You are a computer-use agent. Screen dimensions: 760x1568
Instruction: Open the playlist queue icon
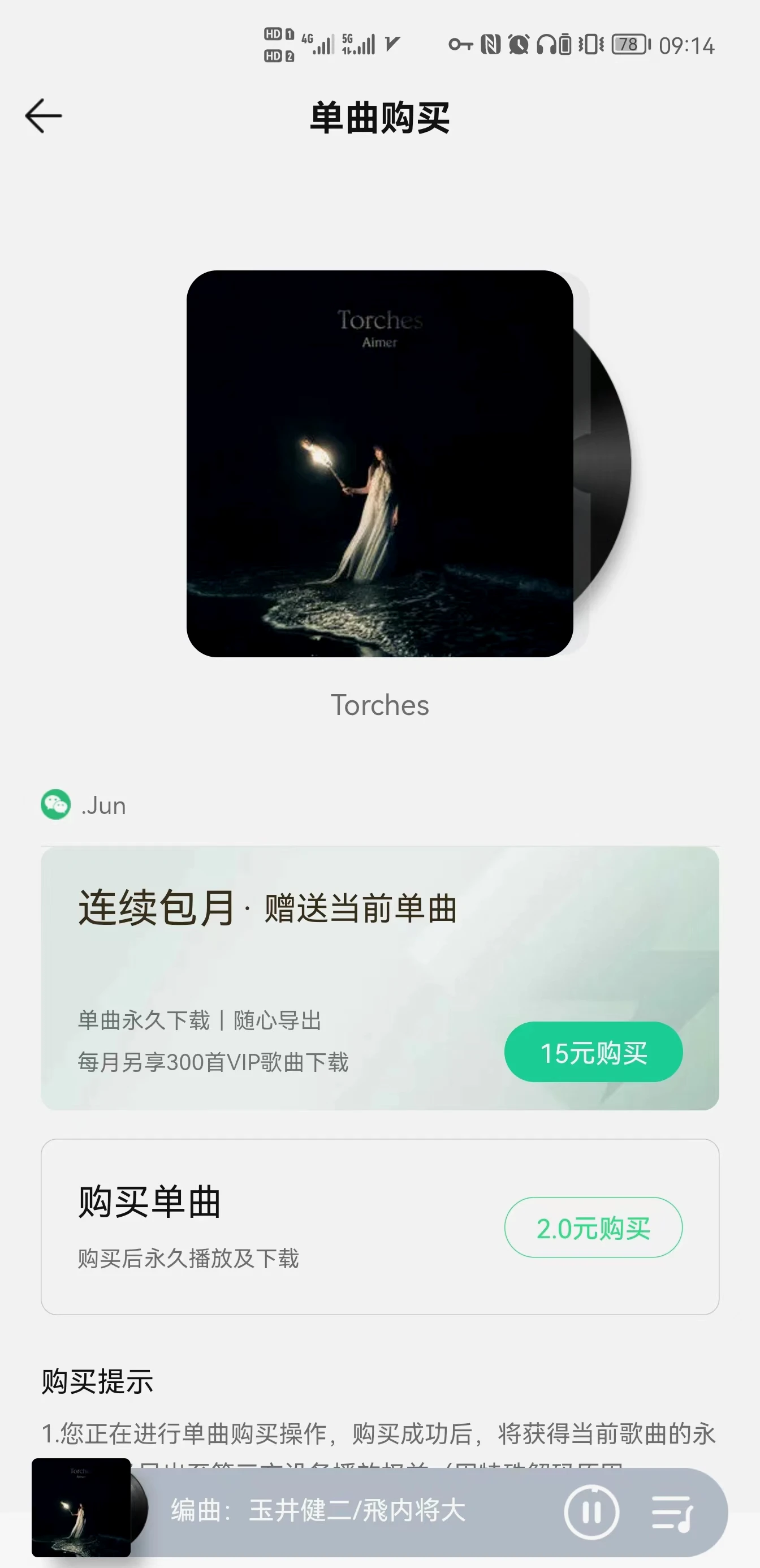click(x=672, y=1513)
